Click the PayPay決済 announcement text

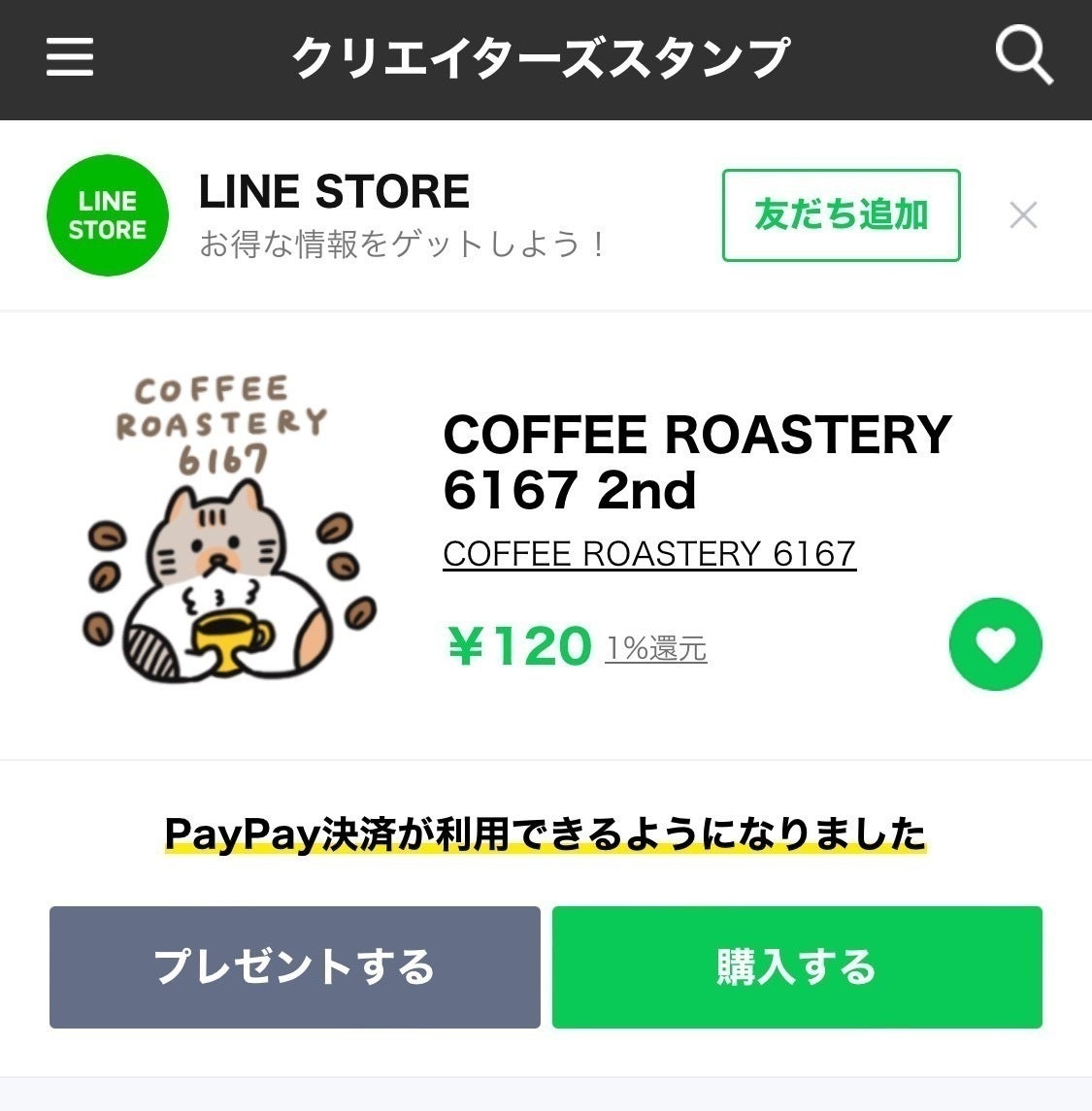tap(546, 831)
